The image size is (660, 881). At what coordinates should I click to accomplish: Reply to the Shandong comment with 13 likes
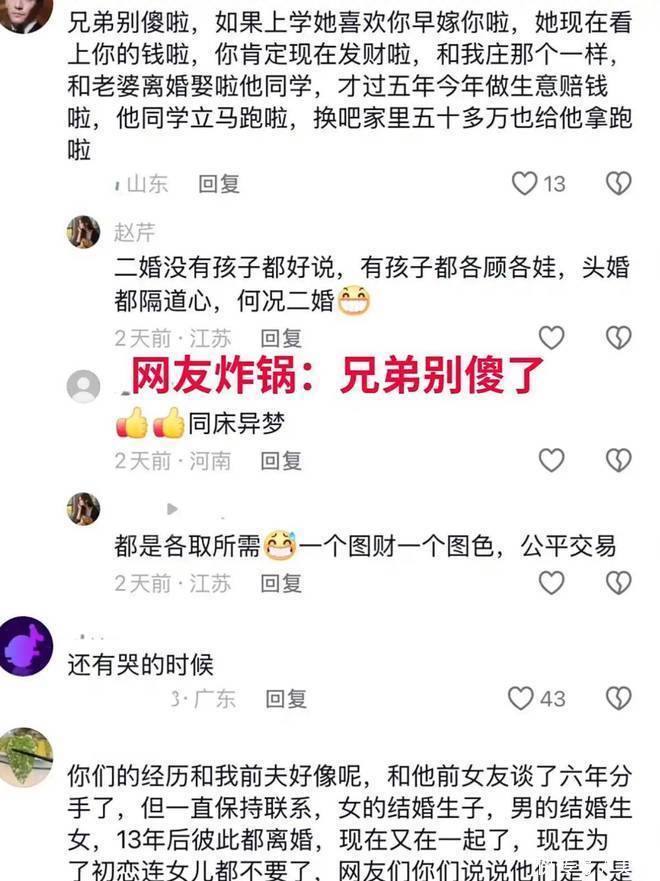219,184
